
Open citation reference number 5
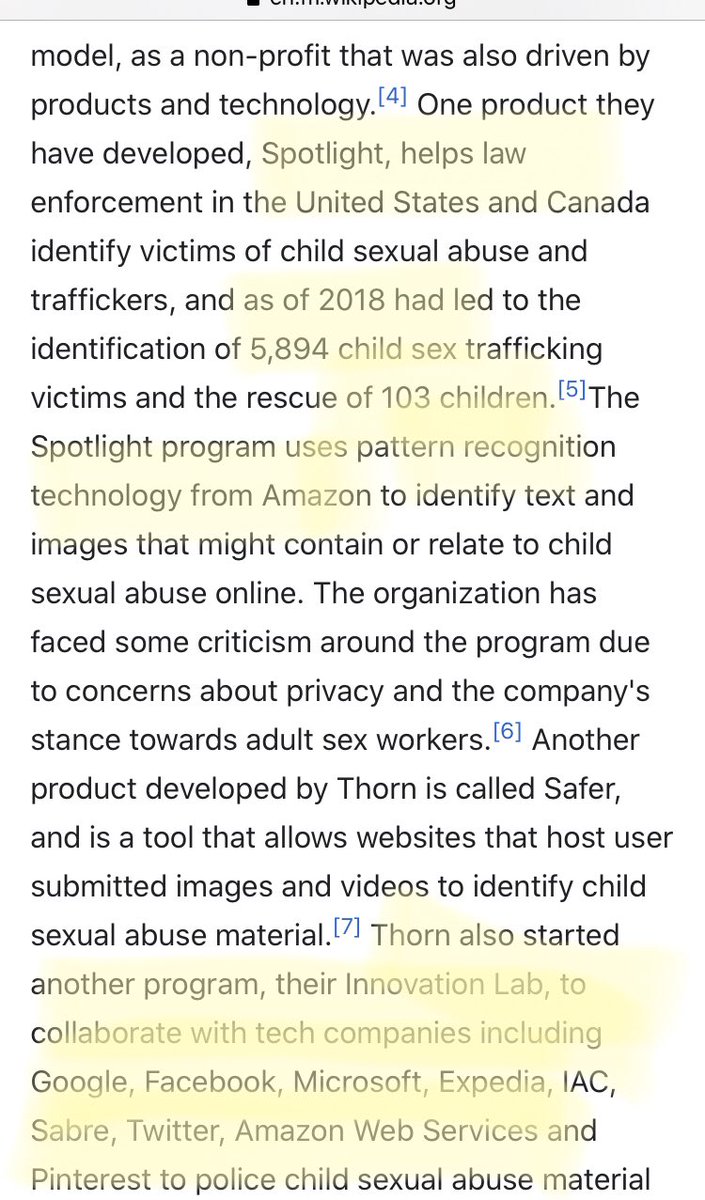coord(571,391)
